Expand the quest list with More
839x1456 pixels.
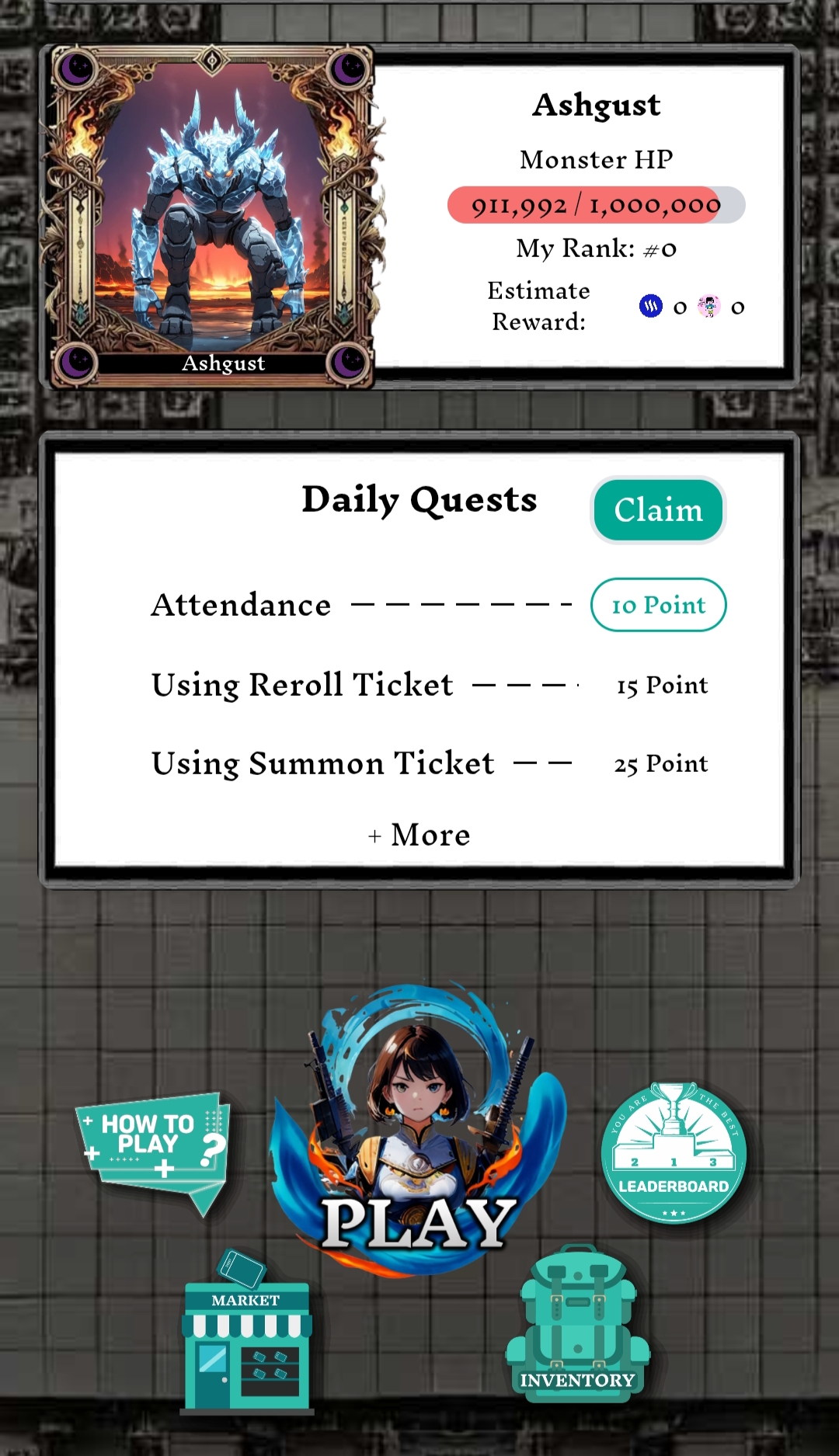419,835
